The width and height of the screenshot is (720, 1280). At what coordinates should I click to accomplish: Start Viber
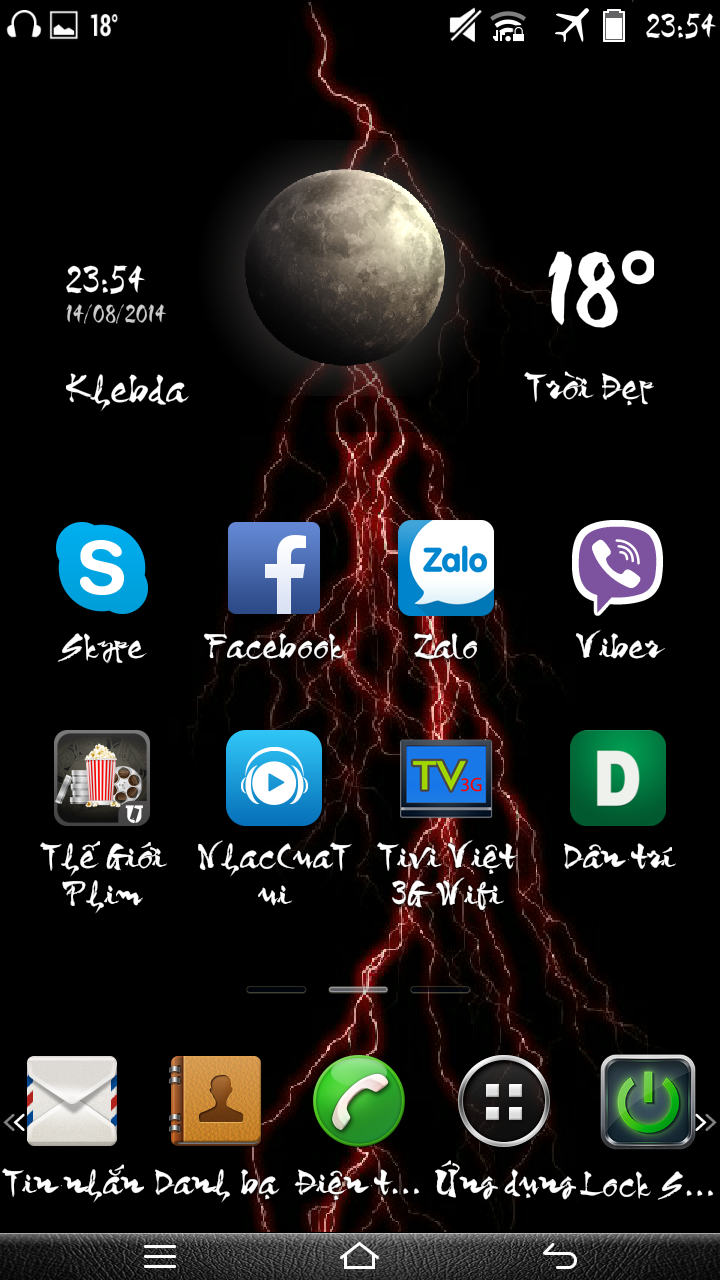617,568
